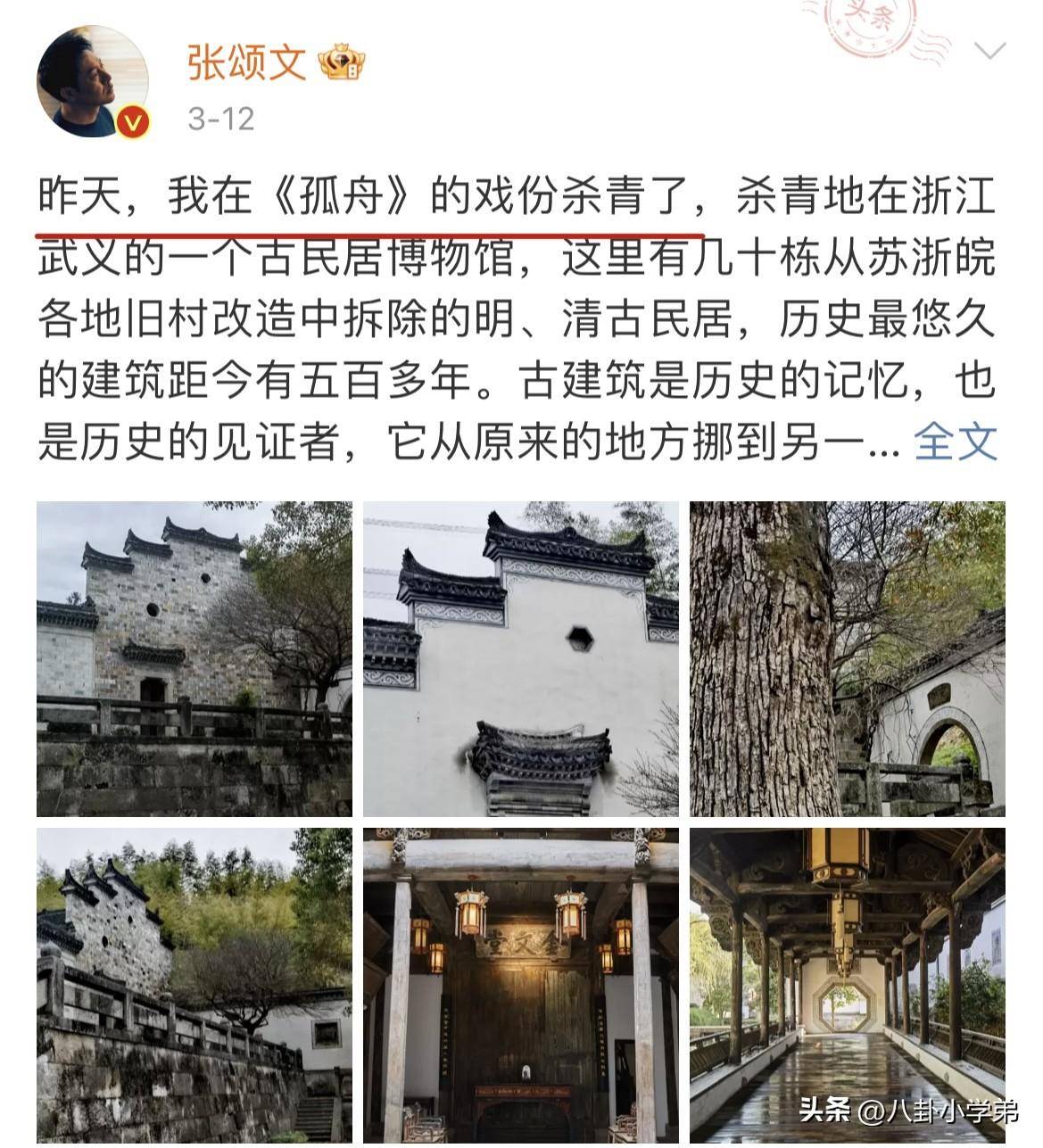Open the grey brick house photo
Viewport: 1043px width, 1148px height.
click(194, 658)
